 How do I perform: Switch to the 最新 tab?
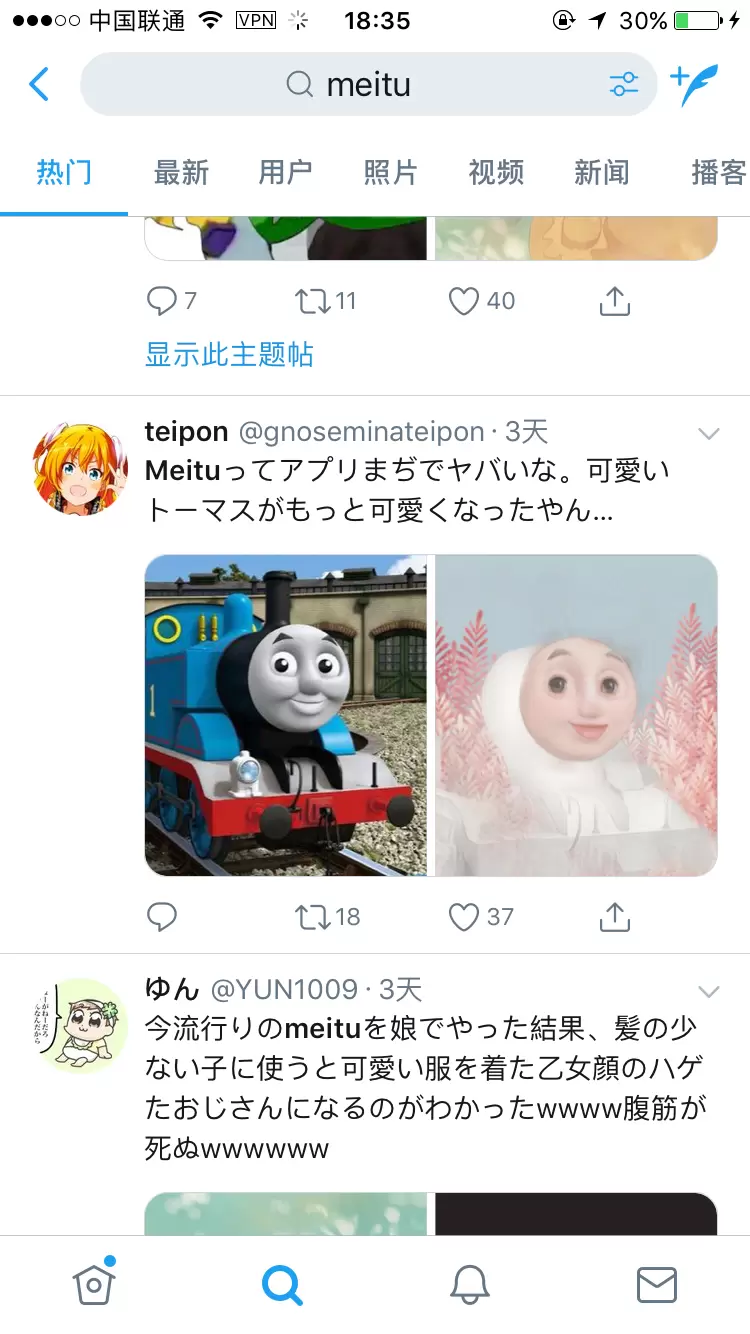click(x=181, y=172)
